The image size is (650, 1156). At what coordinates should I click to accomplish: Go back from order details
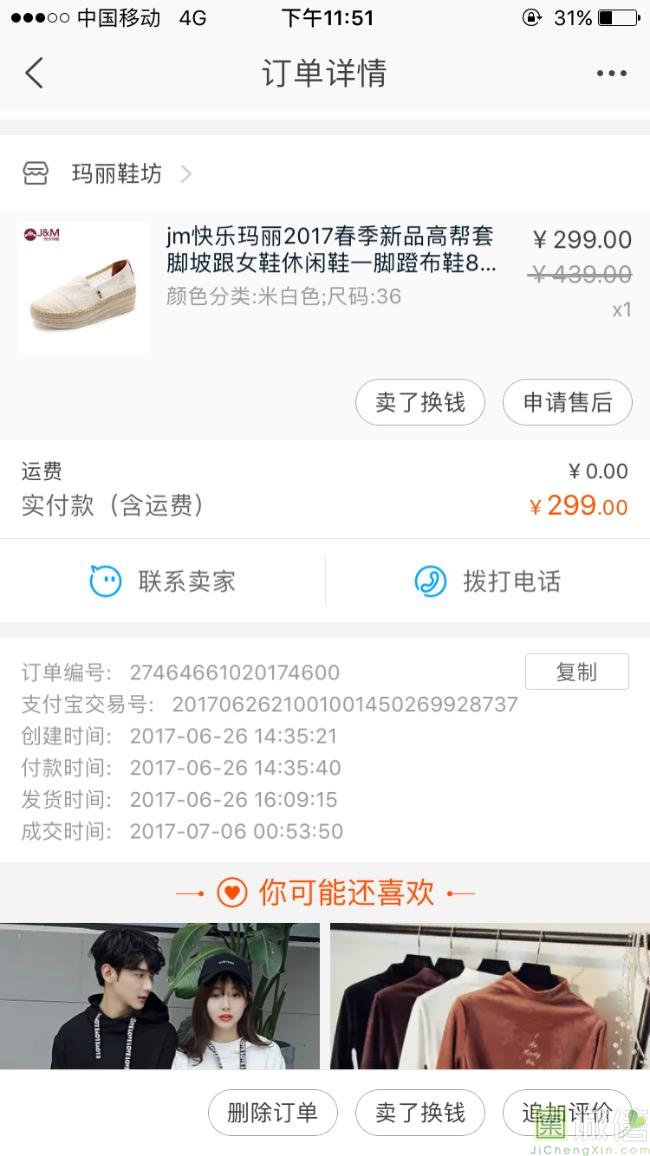click(35, 73)
